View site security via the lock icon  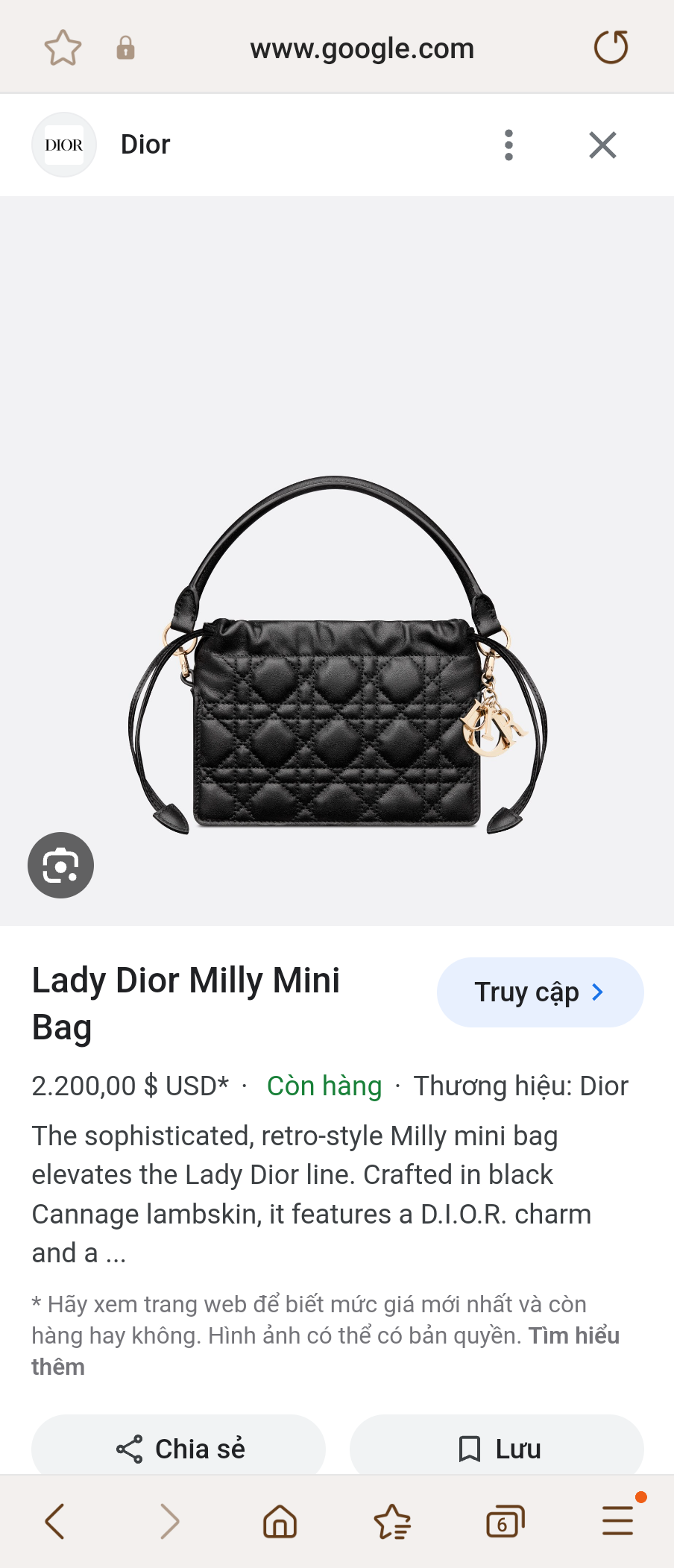point(125,48)
